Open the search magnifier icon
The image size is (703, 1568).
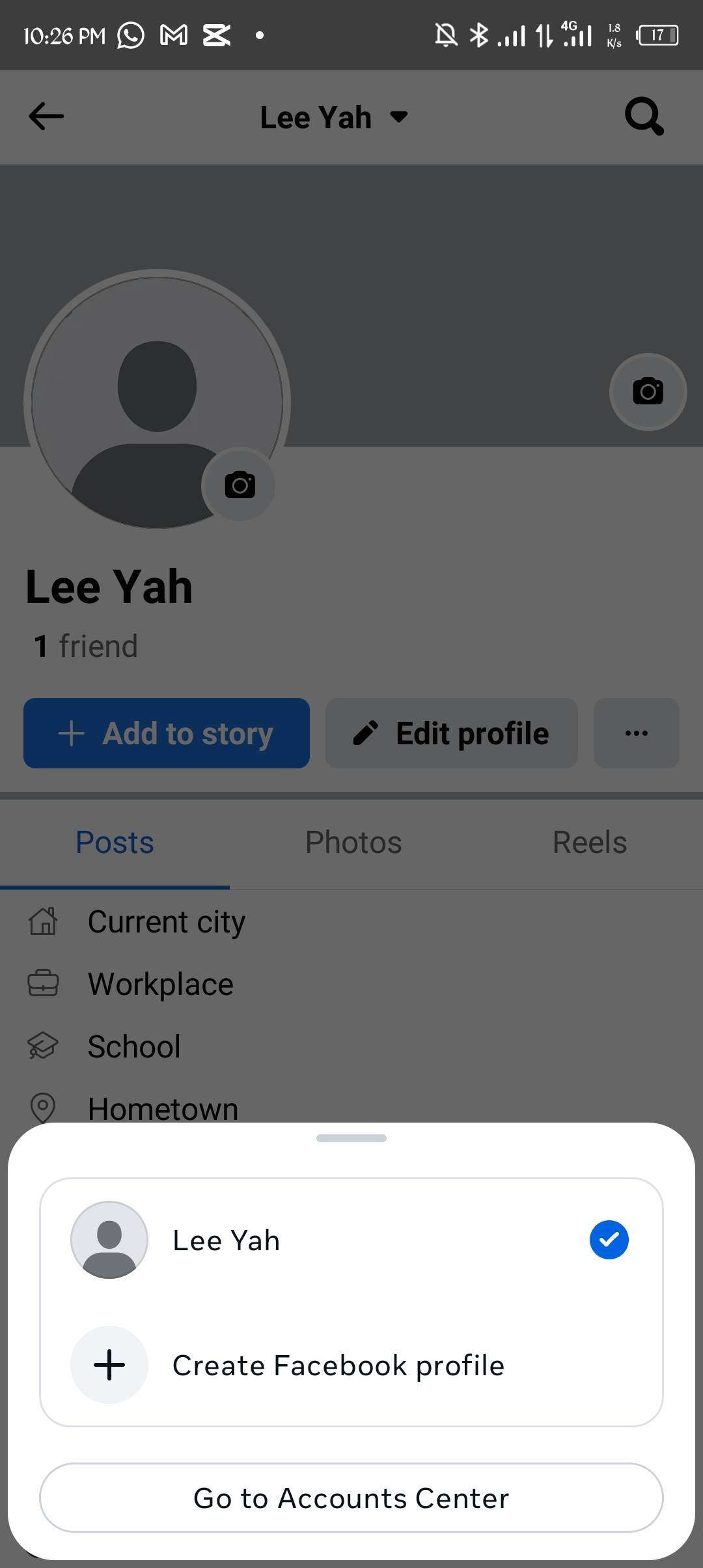(644, 117)
